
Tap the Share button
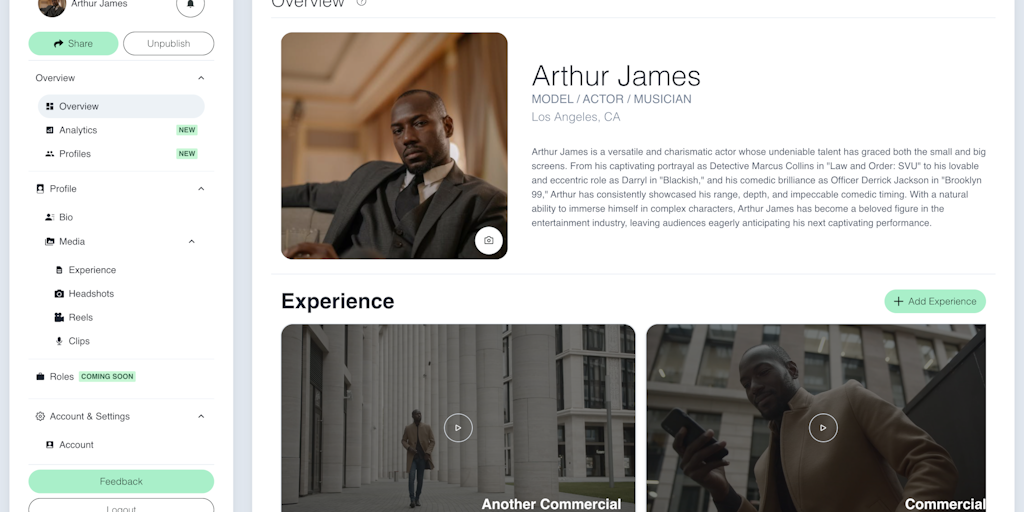point(73,44)
